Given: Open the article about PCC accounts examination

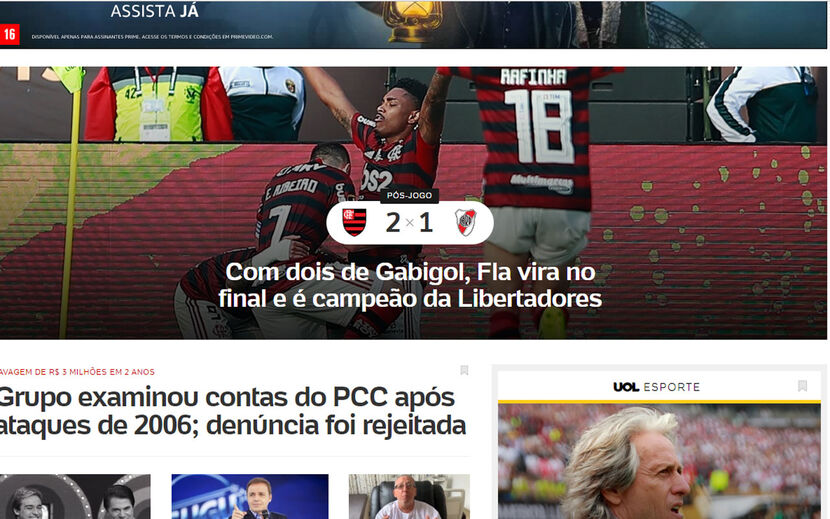Looking at the screenshot, I should [x=232, y=410].
